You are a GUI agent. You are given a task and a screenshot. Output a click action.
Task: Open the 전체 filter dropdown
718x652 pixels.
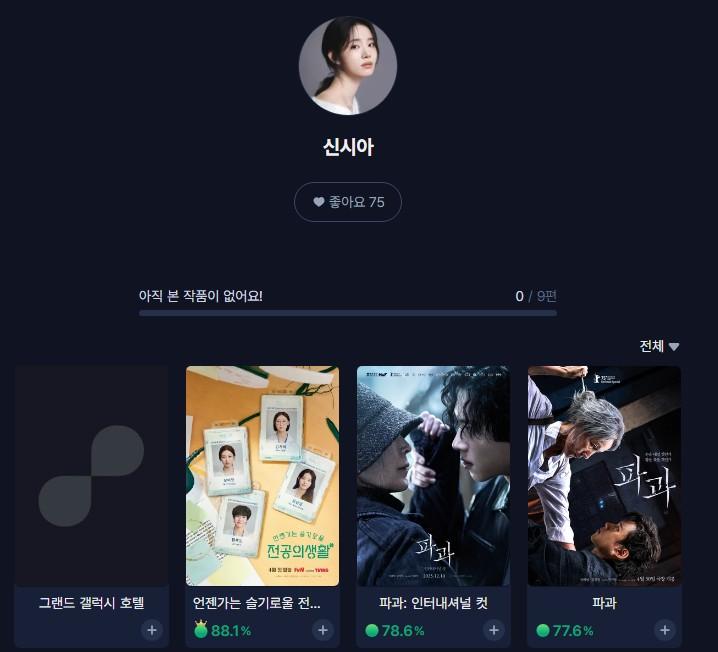(x=659, y=346)
